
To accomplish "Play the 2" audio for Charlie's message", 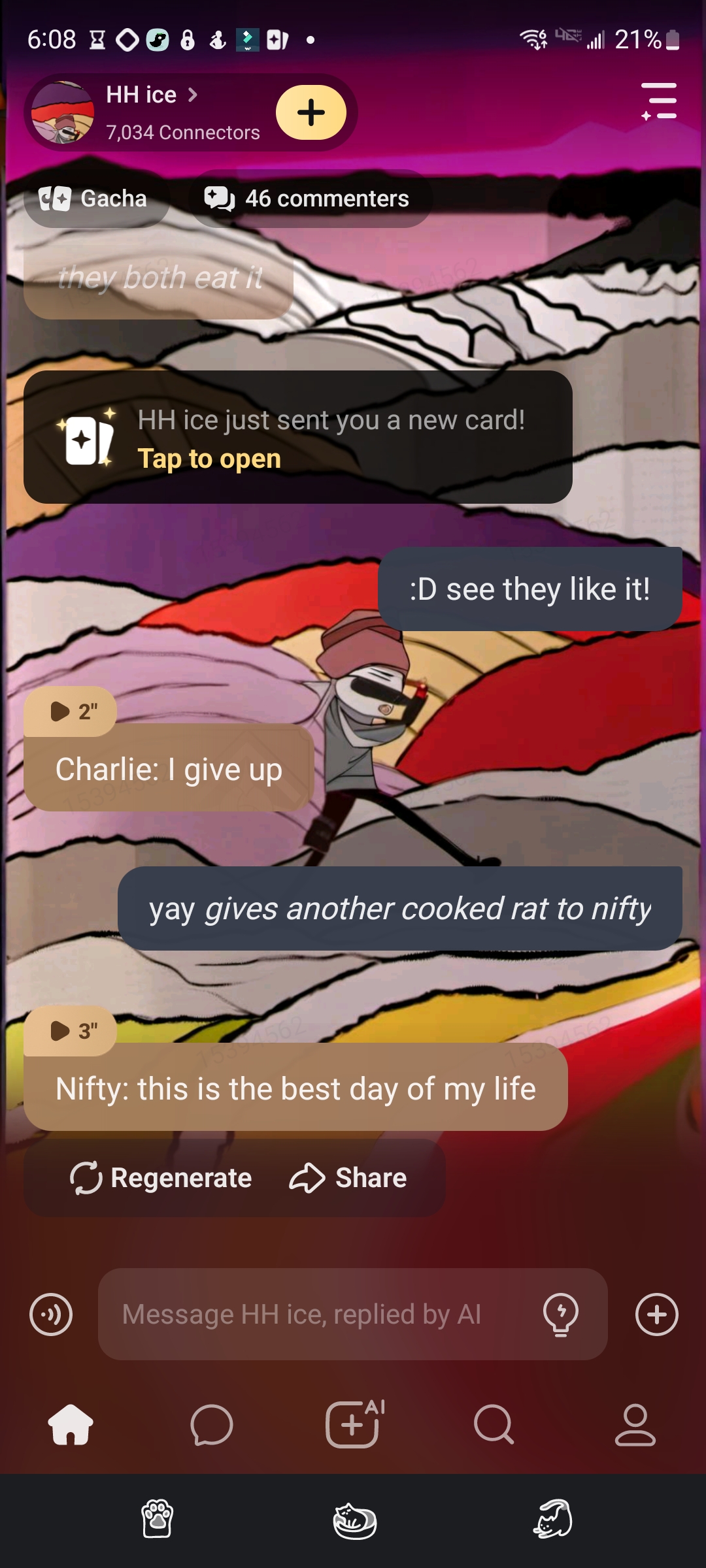I will click(71, 711).
